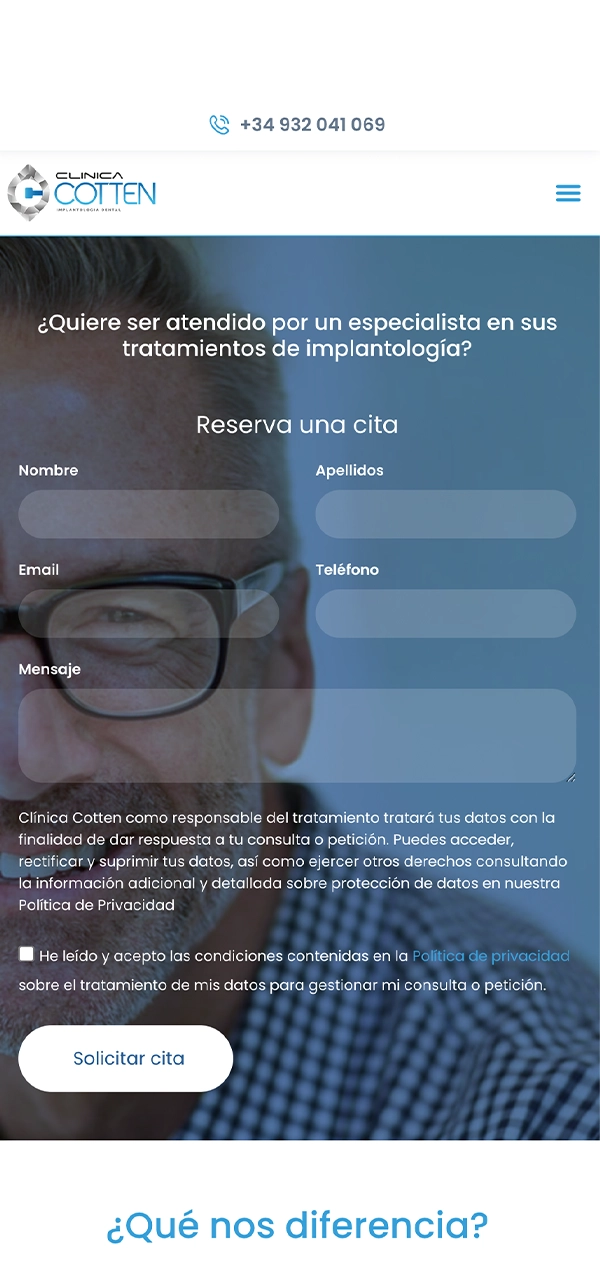The height and width of the screenshot is (1286, 600).
Task: Focus the Nombre input field
Action: coord(148,514)
